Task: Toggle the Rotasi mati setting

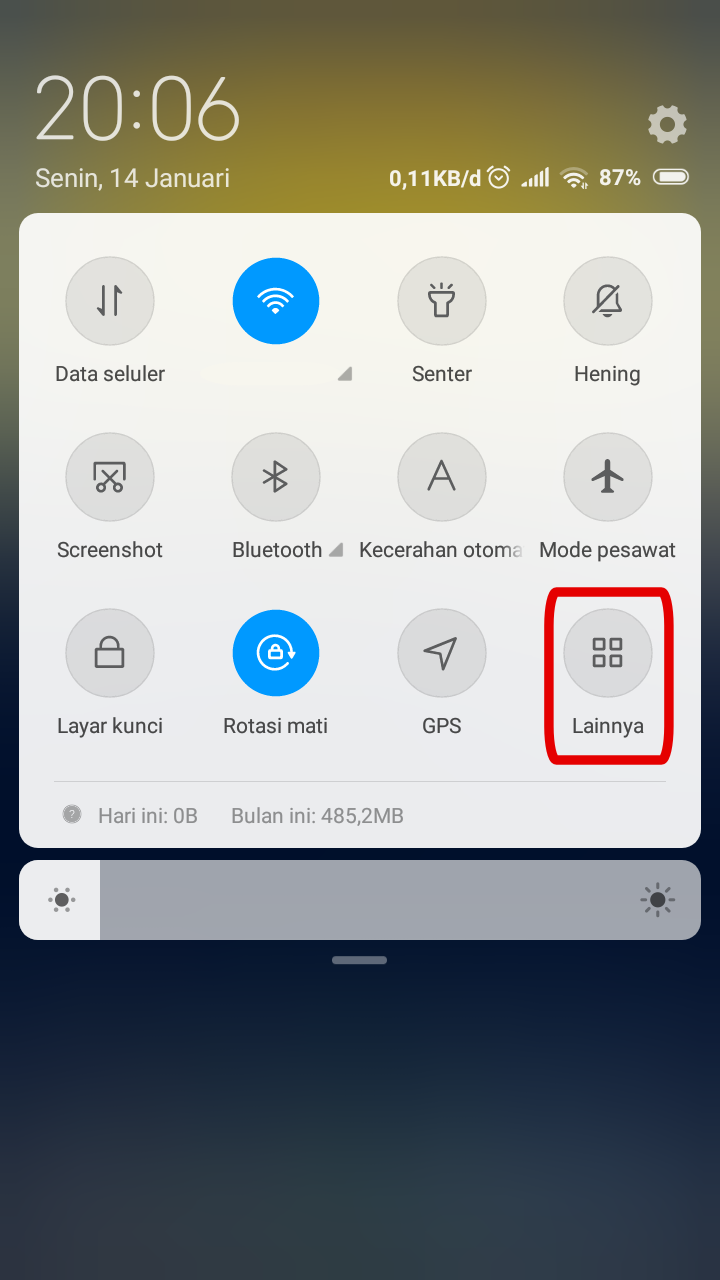Action: [x=276, y=653]
